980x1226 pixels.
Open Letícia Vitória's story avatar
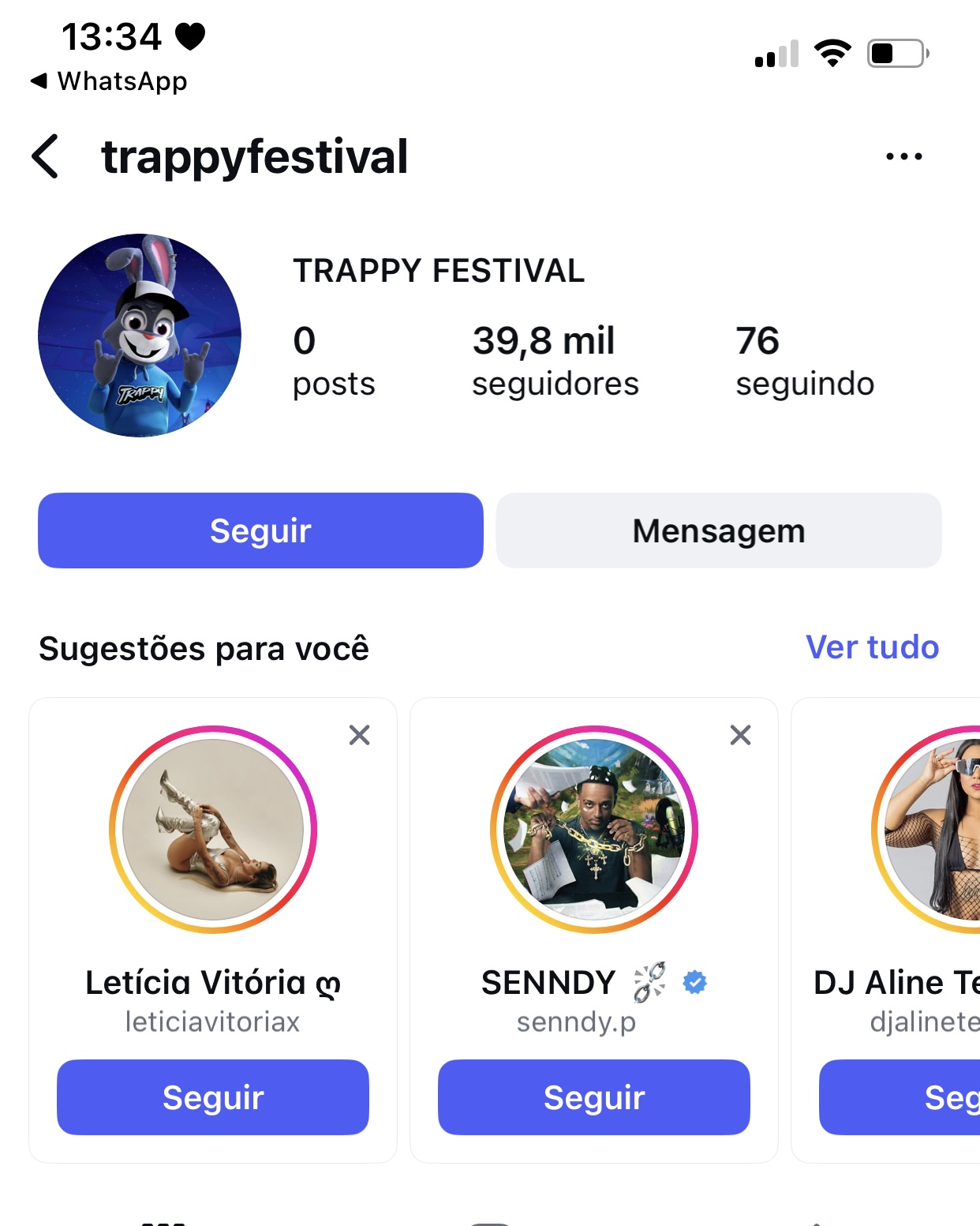pos(213,830)
